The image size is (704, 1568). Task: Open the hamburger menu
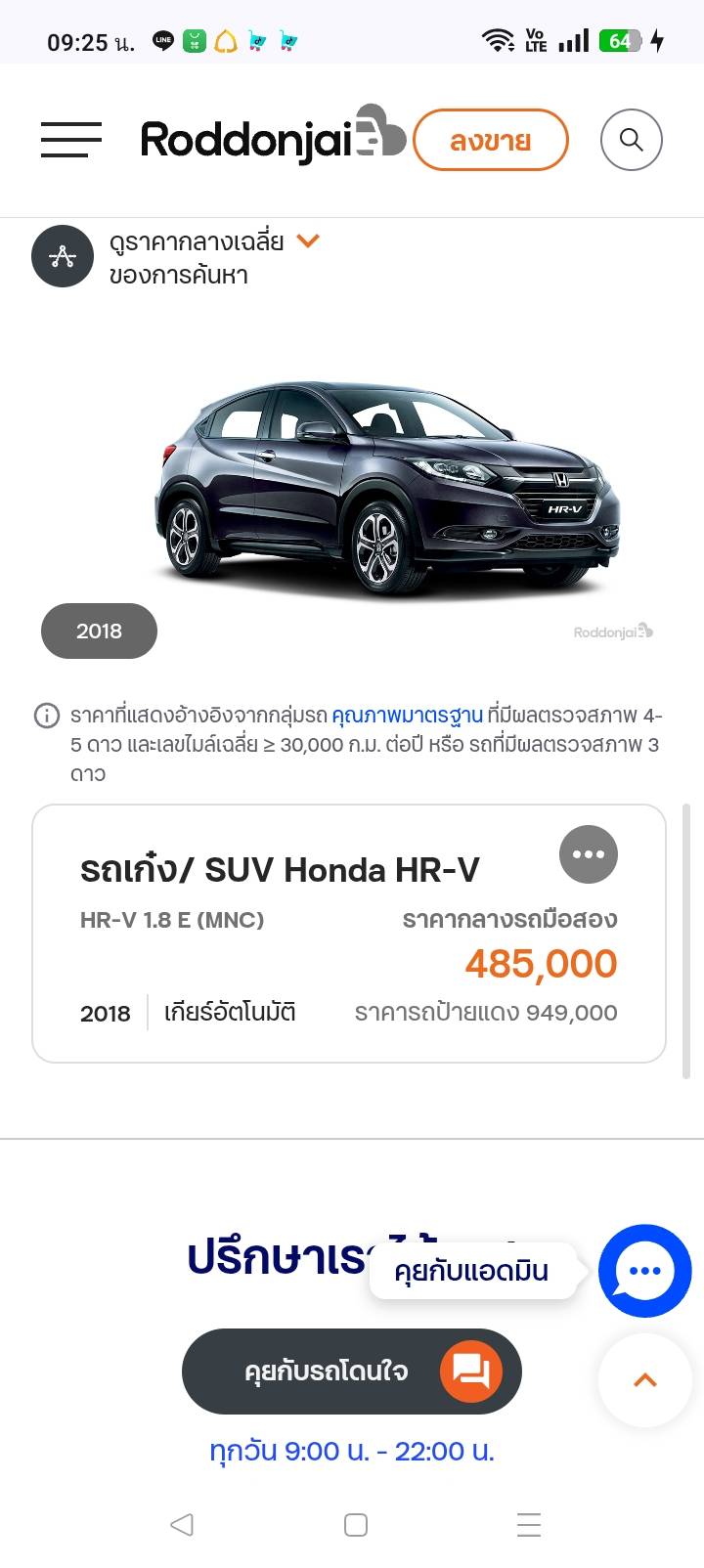tap(71, 140)
